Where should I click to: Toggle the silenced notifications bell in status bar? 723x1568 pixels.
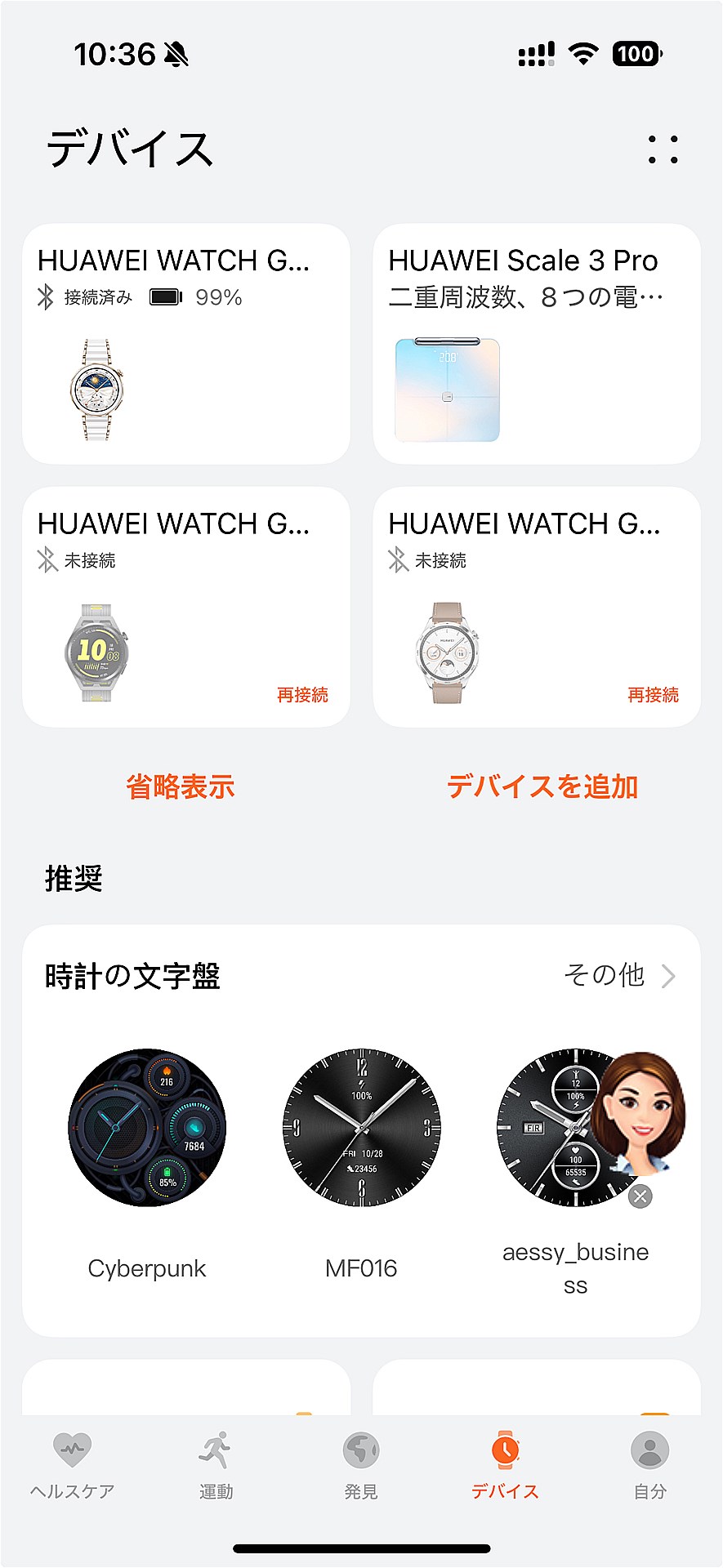pos(174,54)
